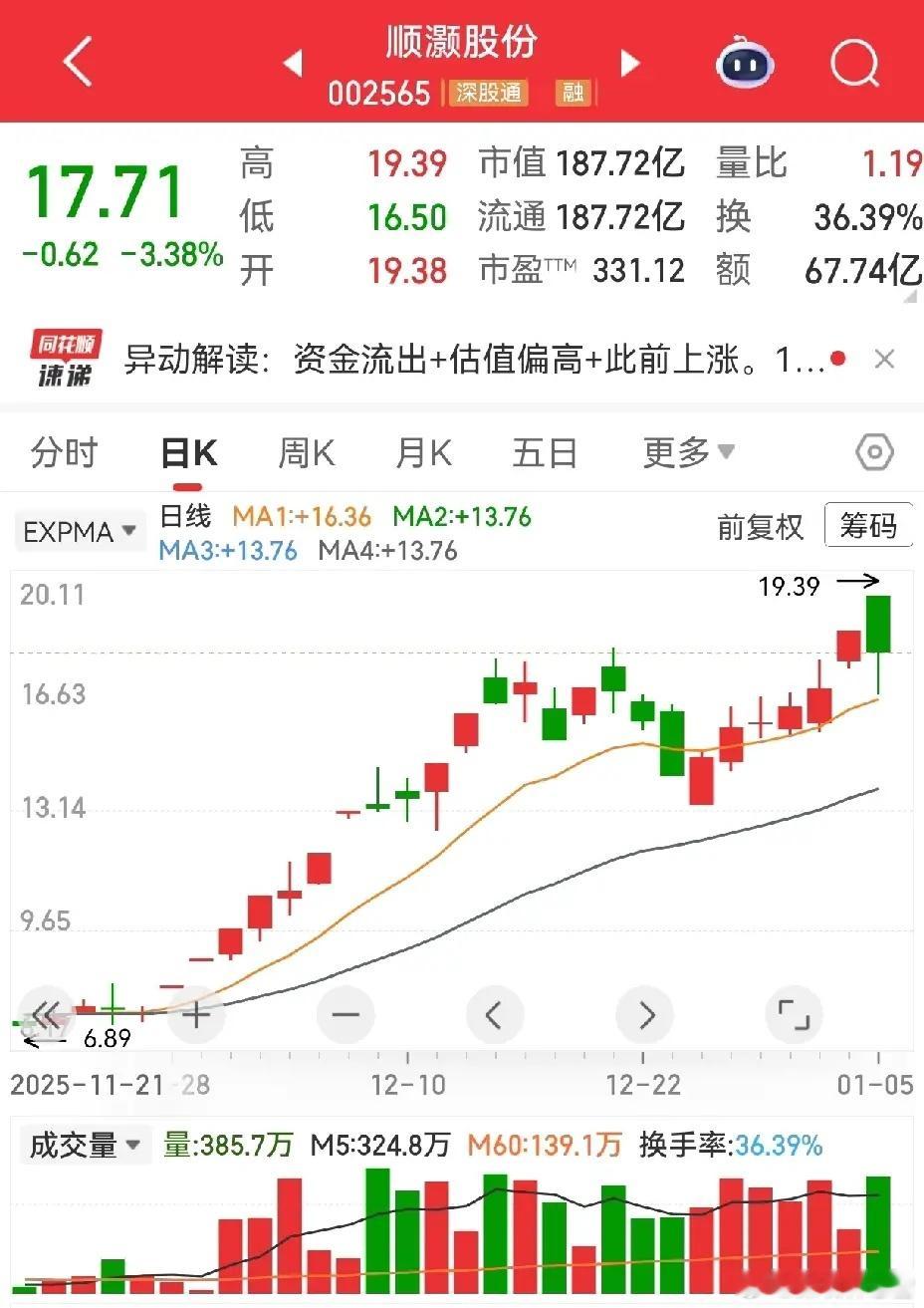The width and height of the screenshot is (924, 1308).
Task: Open the stock search
Action: click(x=854, y=64)
